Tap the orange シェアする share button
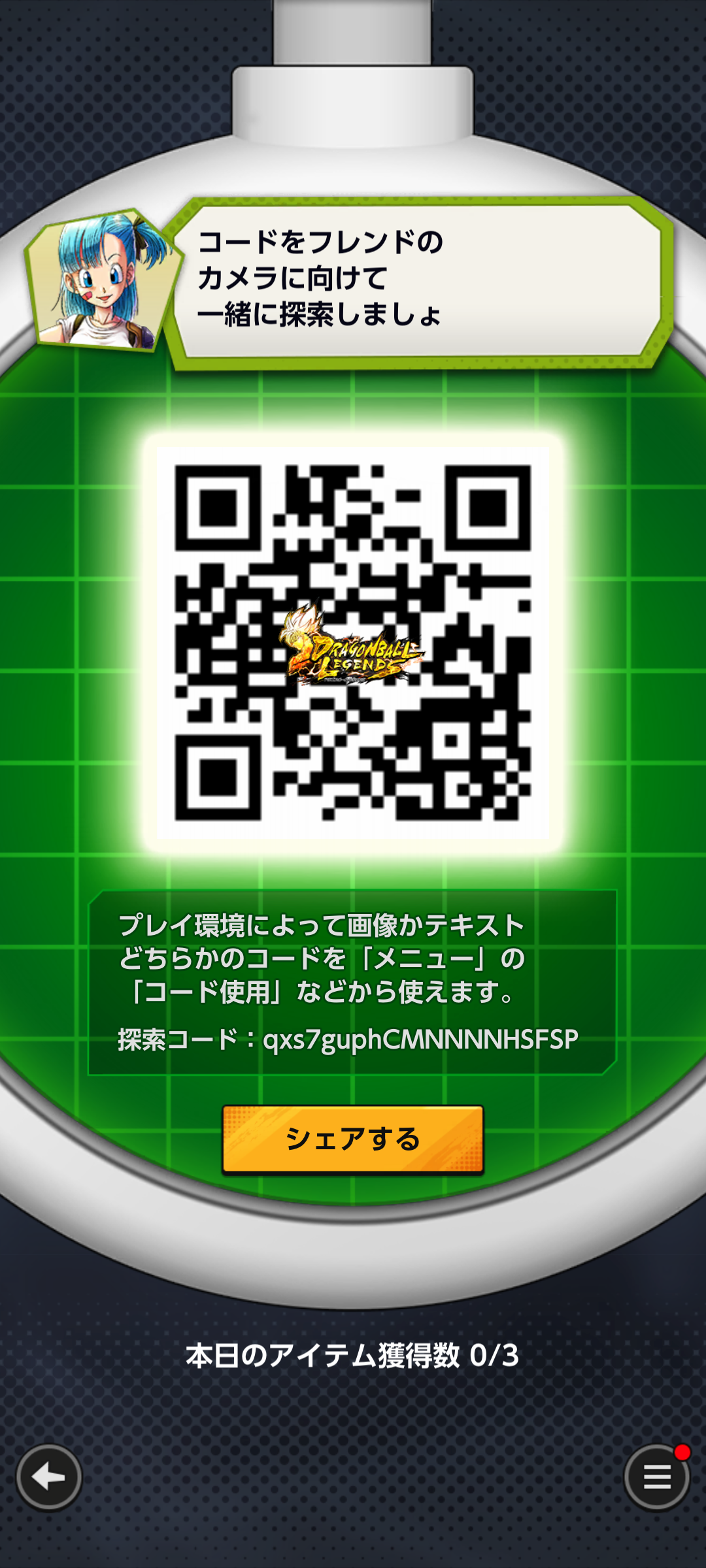This screenshot has height=1568, width=706. pos(353,1139)
